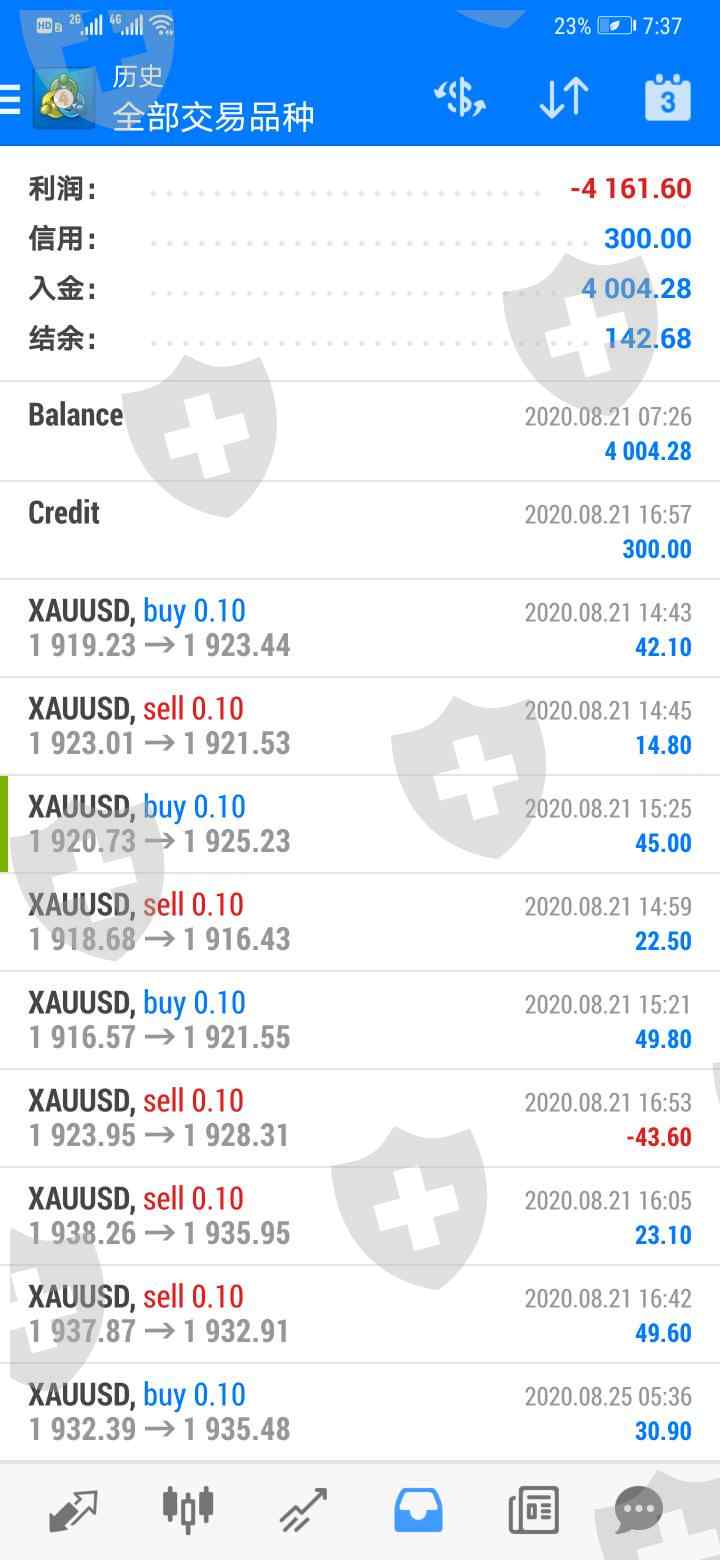
Task: Open the News tab
Action: click(533, 1510)
